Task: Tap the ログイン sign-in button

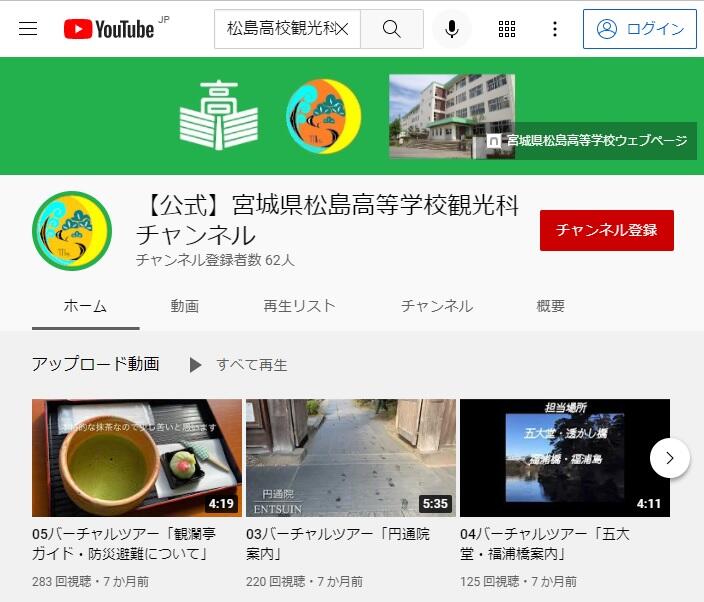Action: (640, 29)
